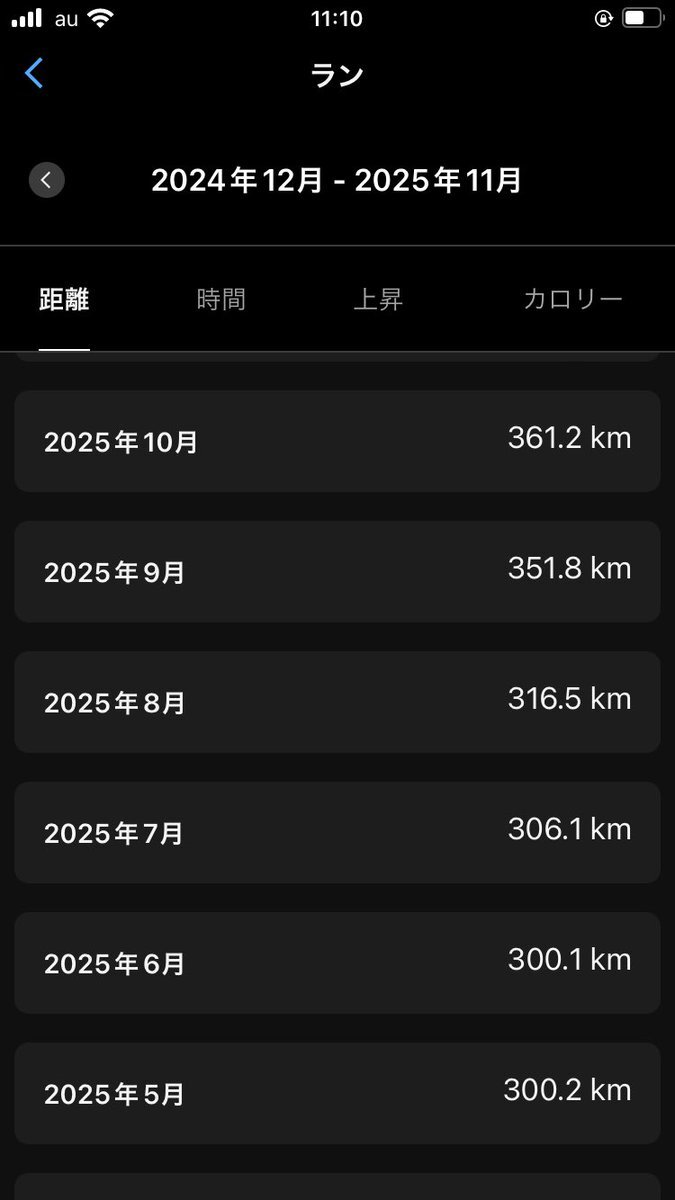Select the 距離 tab
This screenshot has height=1200, width=675.
64,299
